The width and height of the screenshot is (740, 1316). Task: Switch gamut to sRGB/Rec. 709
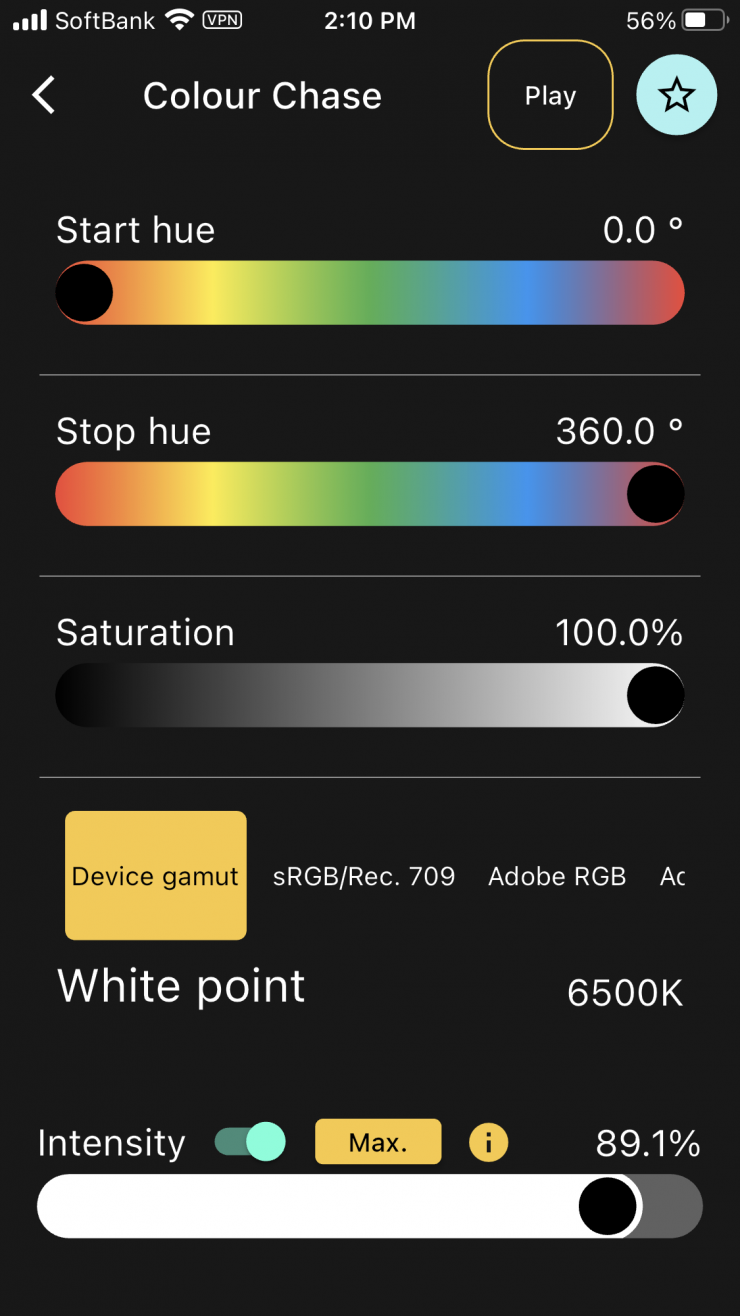(x=364, y=877)
